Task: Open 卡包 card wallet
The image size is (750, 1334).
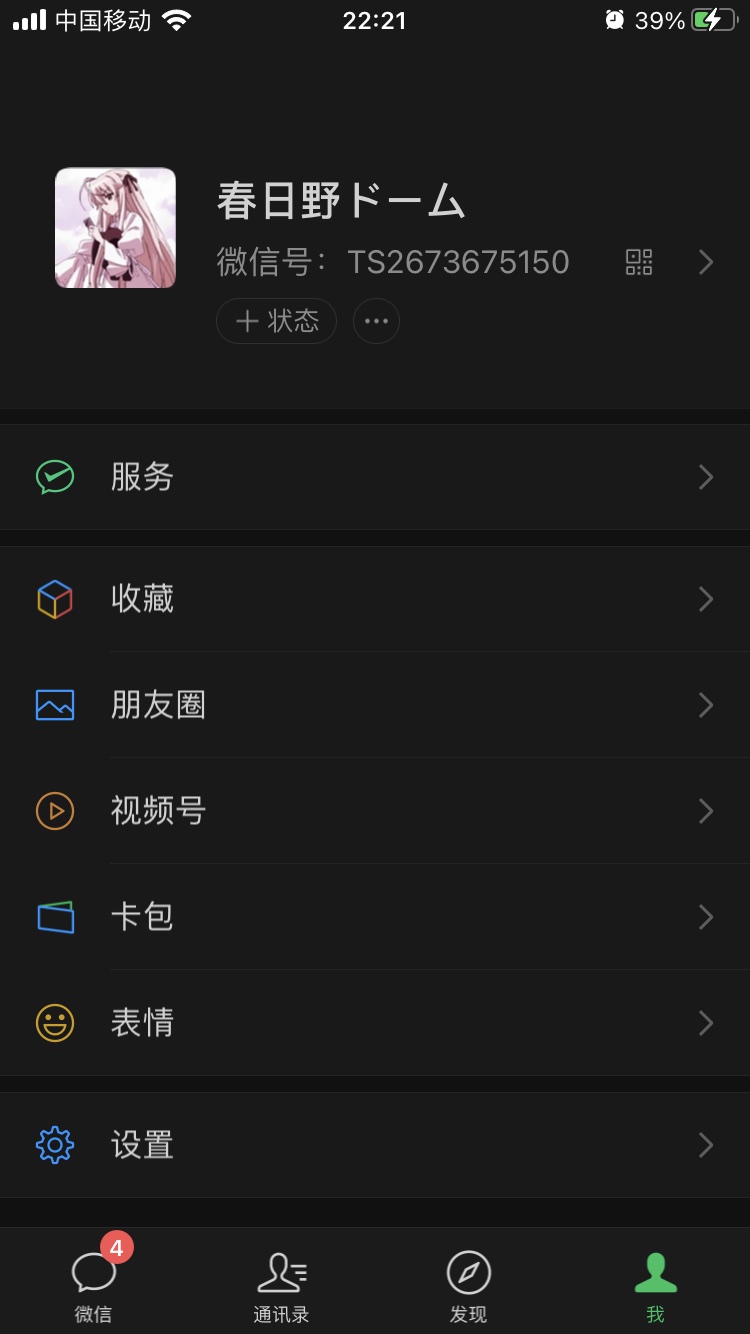Action: (375, 917)
